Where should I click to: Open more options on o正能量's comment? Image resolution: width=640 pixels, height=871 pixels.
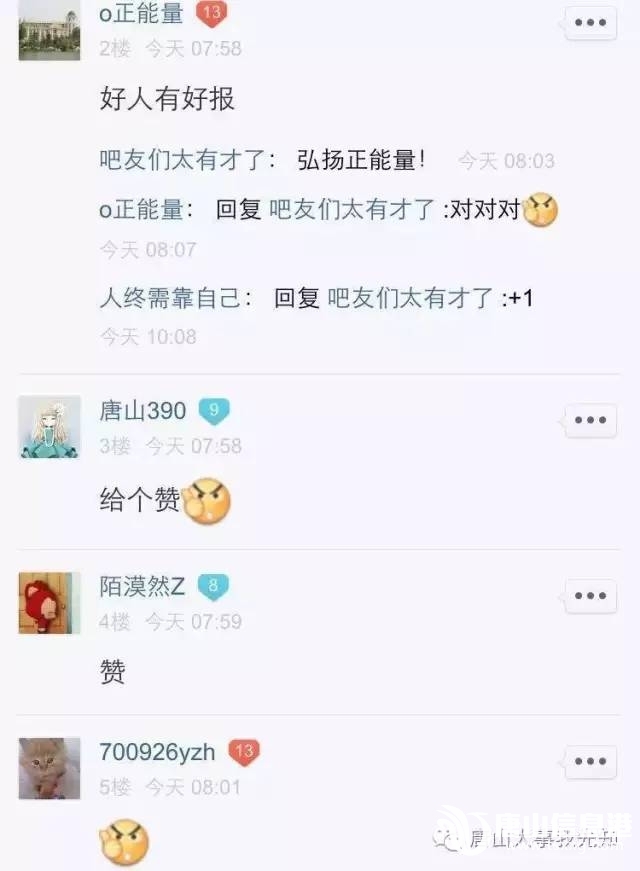(590, 22)
